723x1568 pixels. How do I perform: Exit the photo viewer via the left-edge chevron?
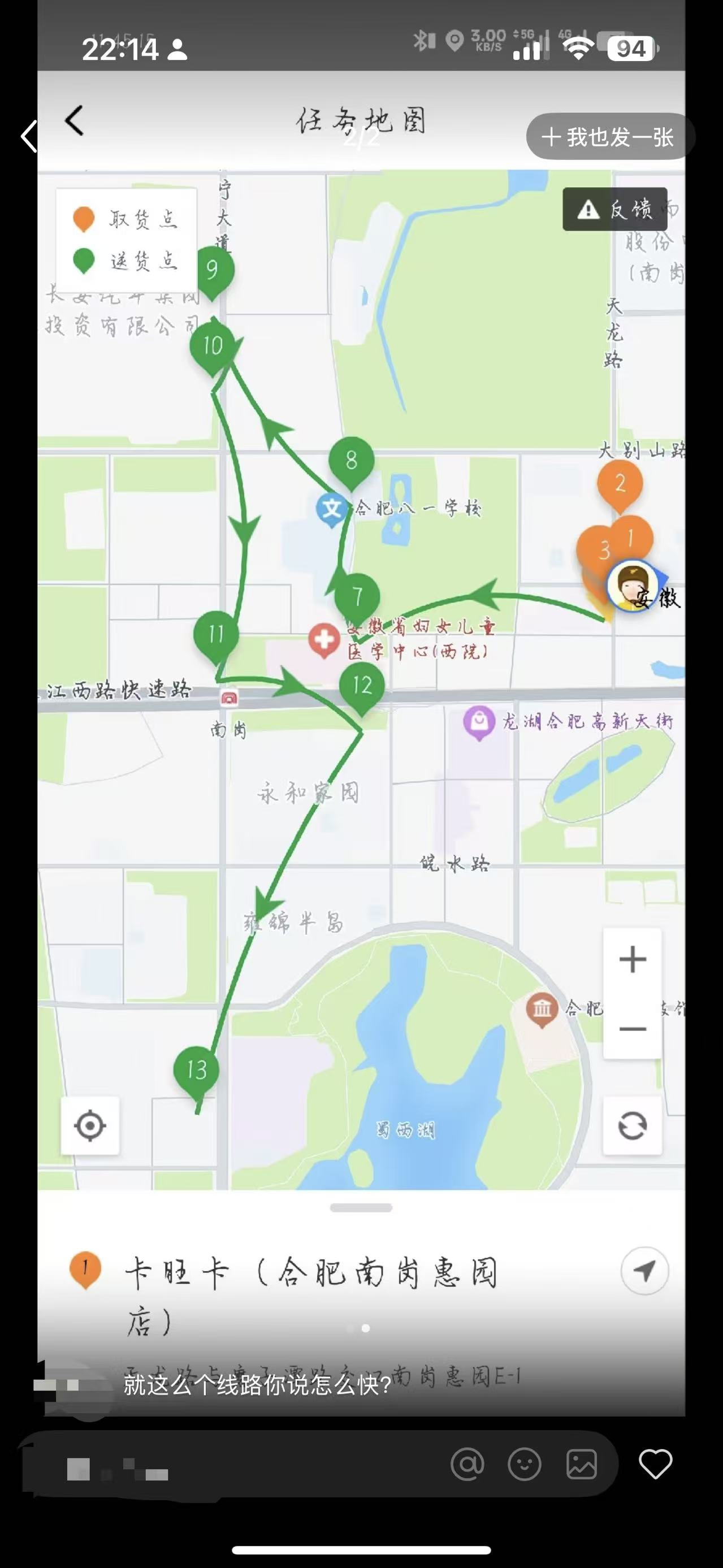coord(29,136)
